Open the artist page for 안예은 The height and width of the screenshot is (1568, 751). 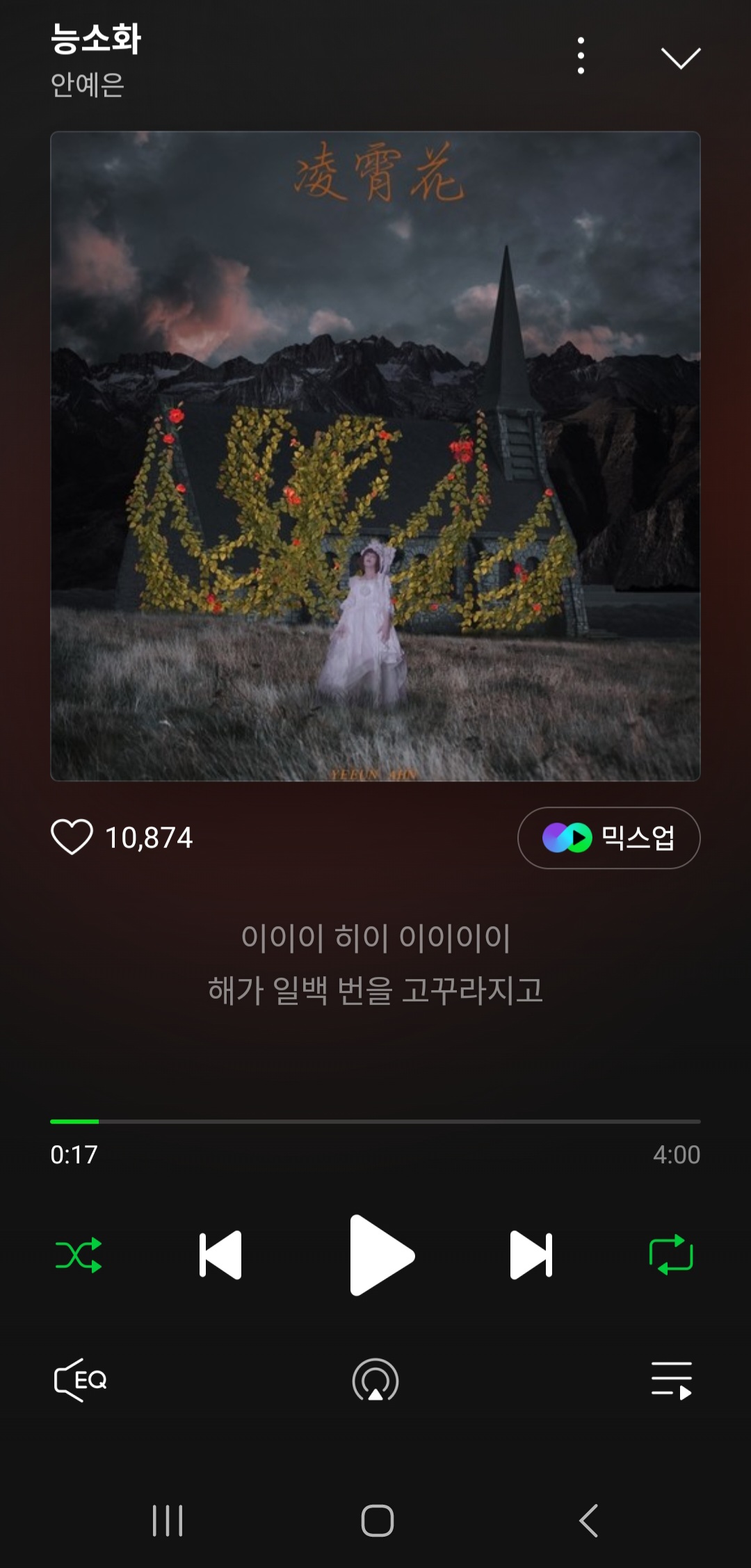coord(88,86)
